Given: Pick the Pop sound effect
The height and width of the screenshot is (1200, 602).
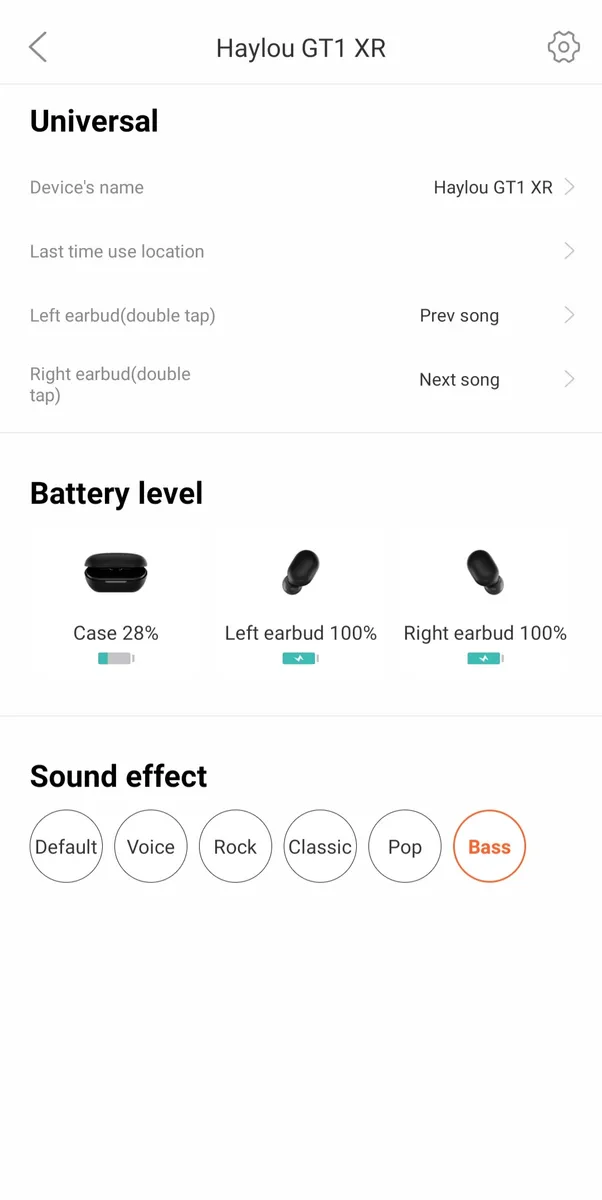Looking at the screenshot, I should tap(405, 846).
